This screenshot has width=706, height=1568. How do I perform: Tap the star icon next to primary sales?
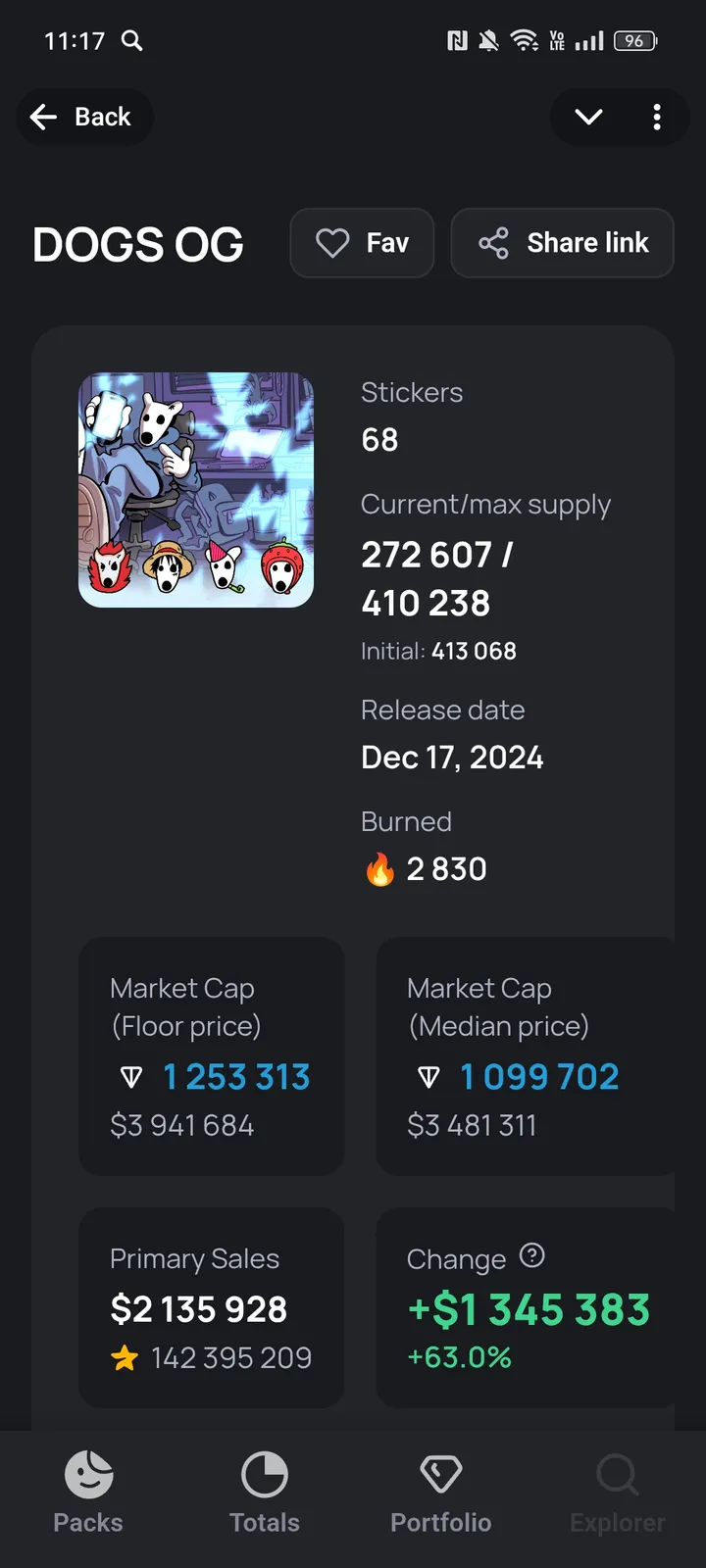[x=125, y=1357]
